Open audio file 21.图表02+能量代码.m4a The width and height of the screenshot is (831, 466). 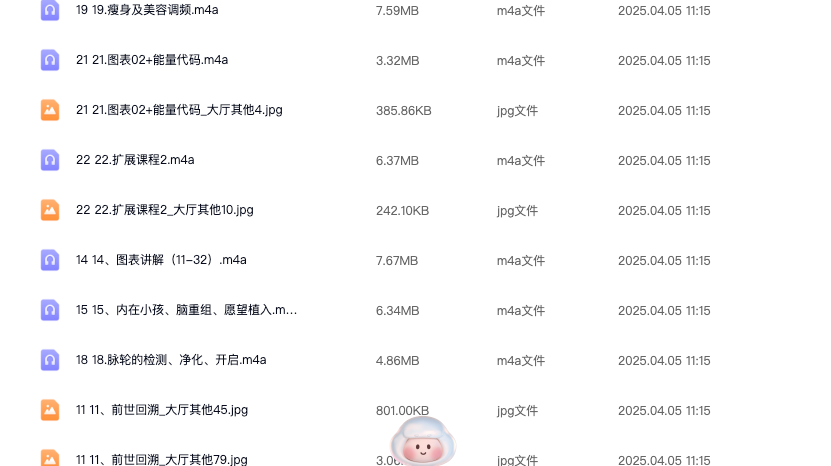152,60
